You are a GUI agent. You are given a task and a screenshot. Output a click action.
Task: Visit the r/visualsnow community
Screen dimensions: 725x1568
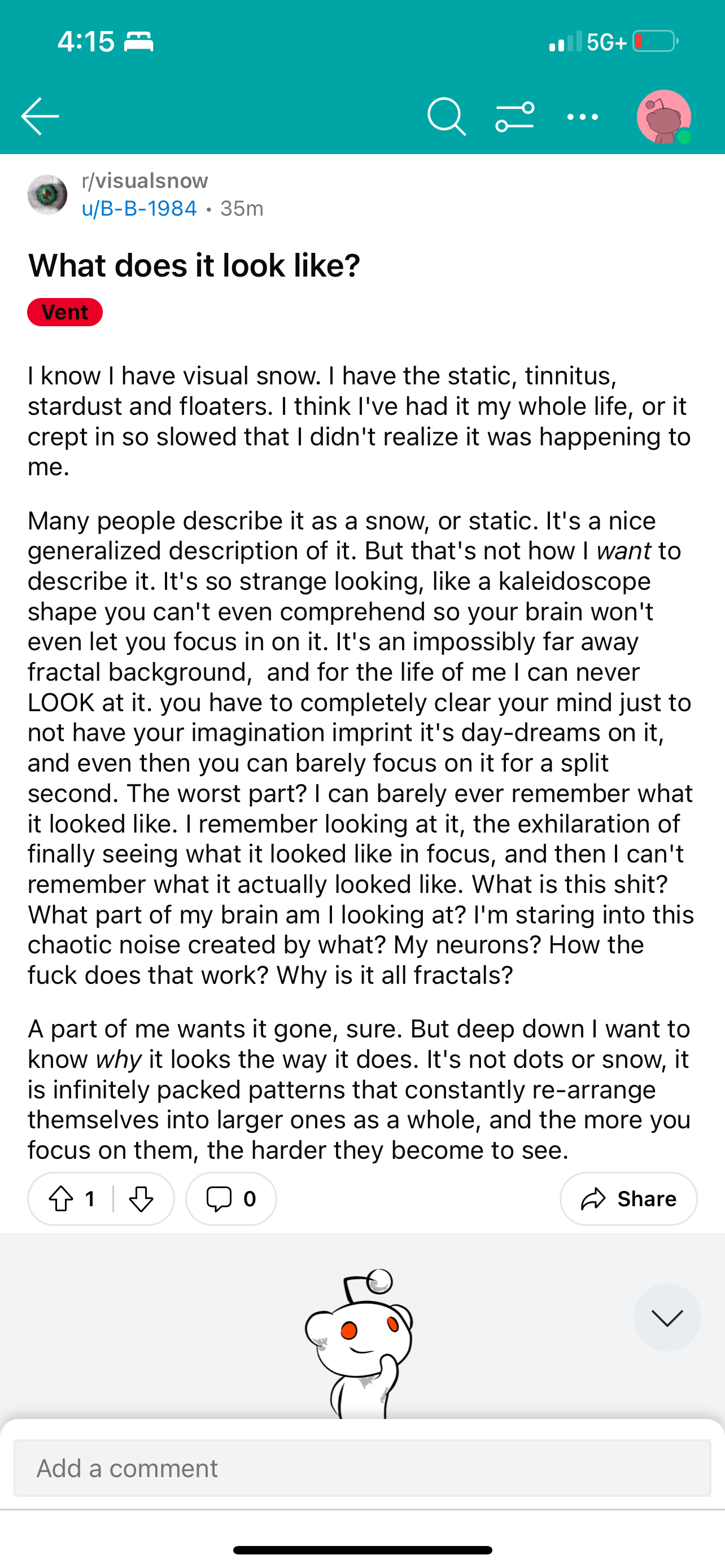pos(145,181)
